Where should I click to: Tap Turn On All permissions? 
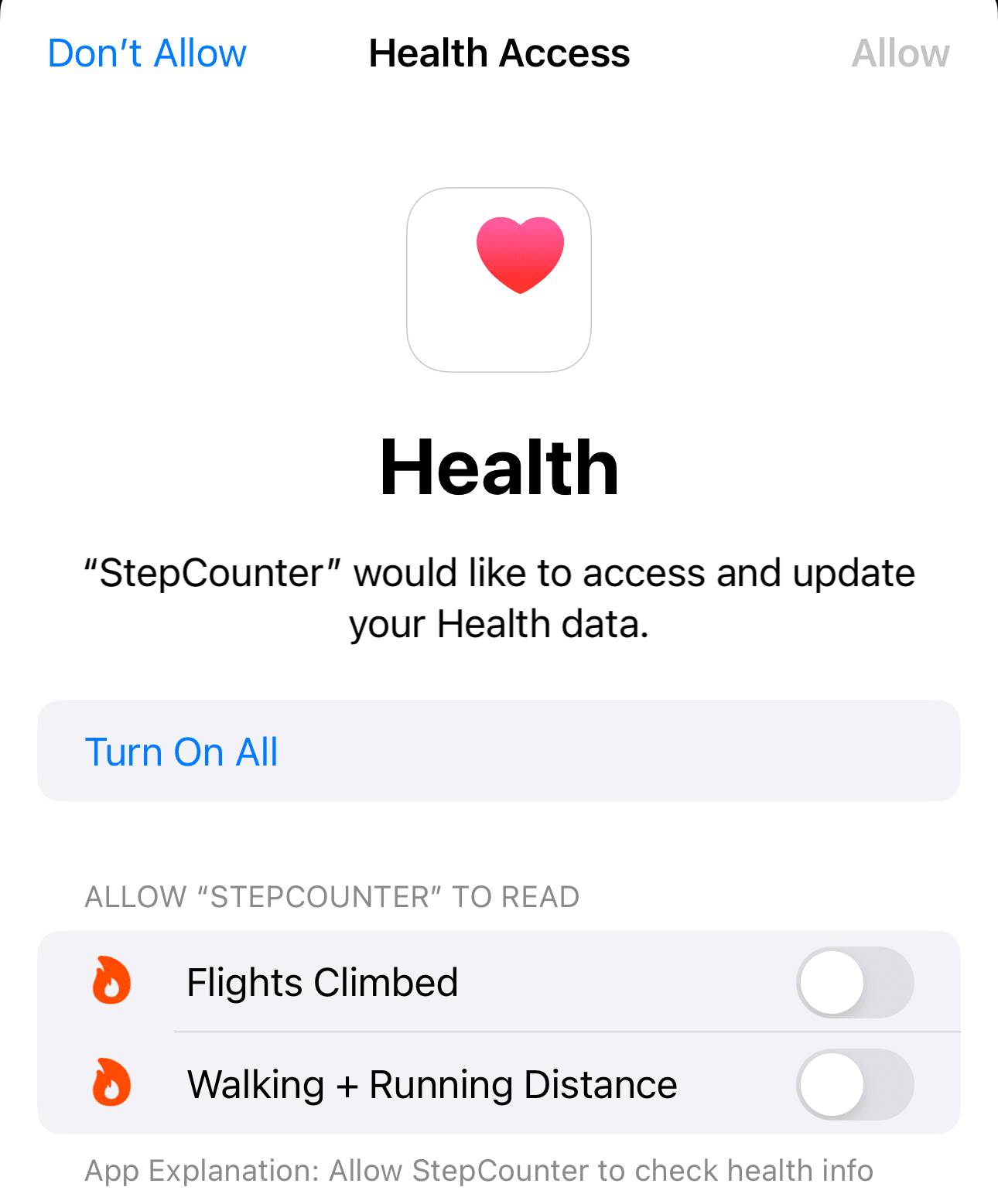pyautogui.click(x=181, y=752)
